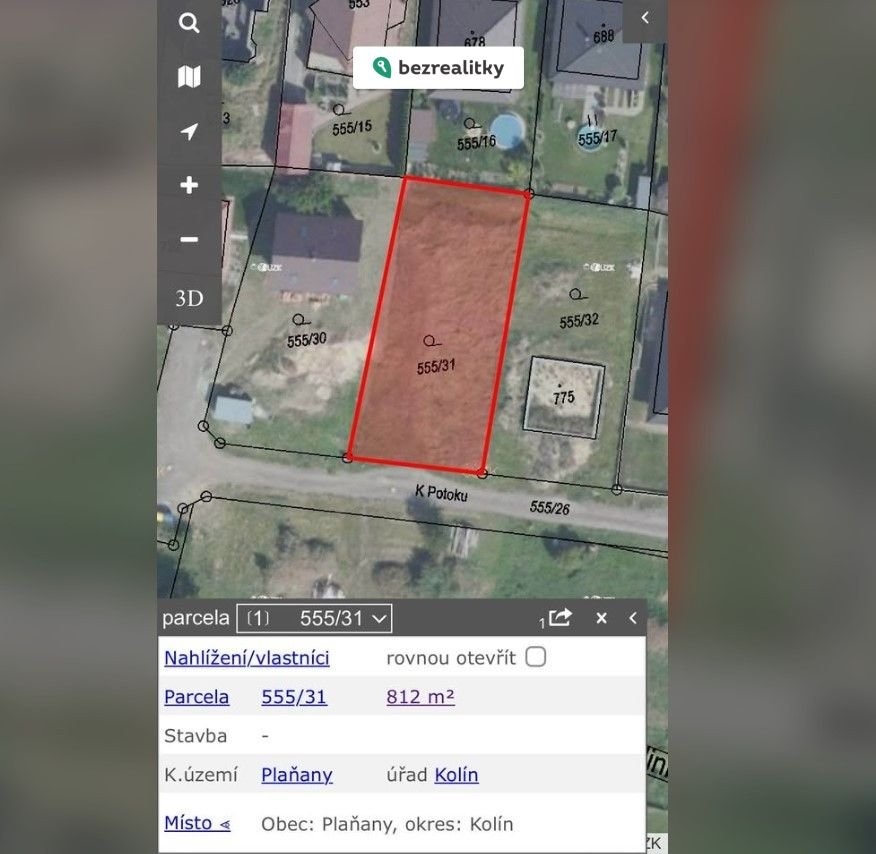Close the parcel info panel
This screenshot has height=854, width=876.
(x=601, y=618)
